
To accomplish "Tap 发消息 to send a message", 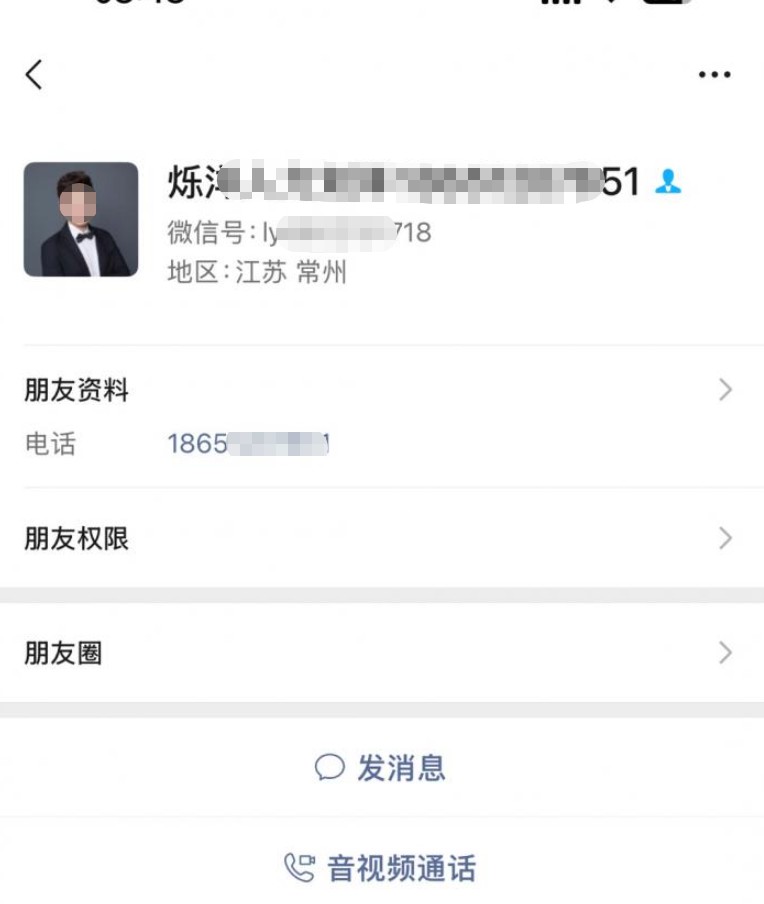I will pos(381,768).
